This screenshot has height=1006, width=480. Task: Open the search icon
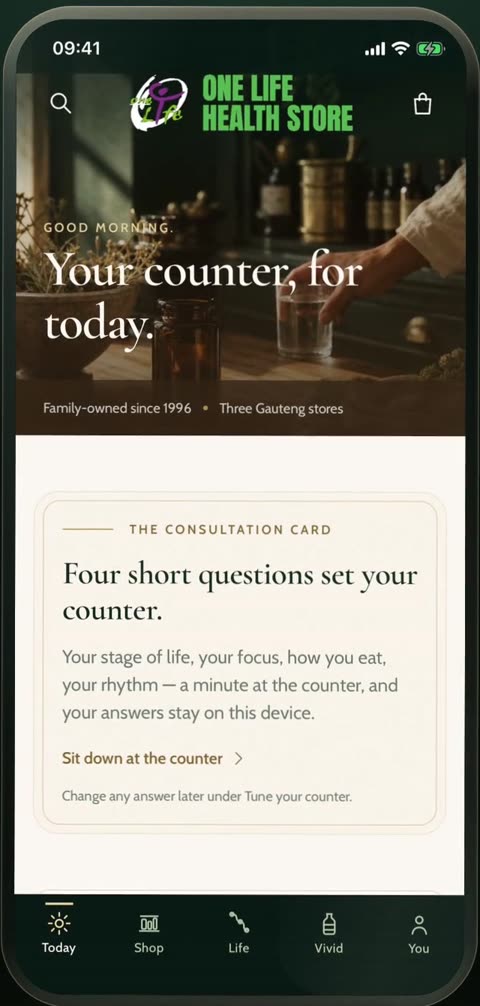click(60, 103)
